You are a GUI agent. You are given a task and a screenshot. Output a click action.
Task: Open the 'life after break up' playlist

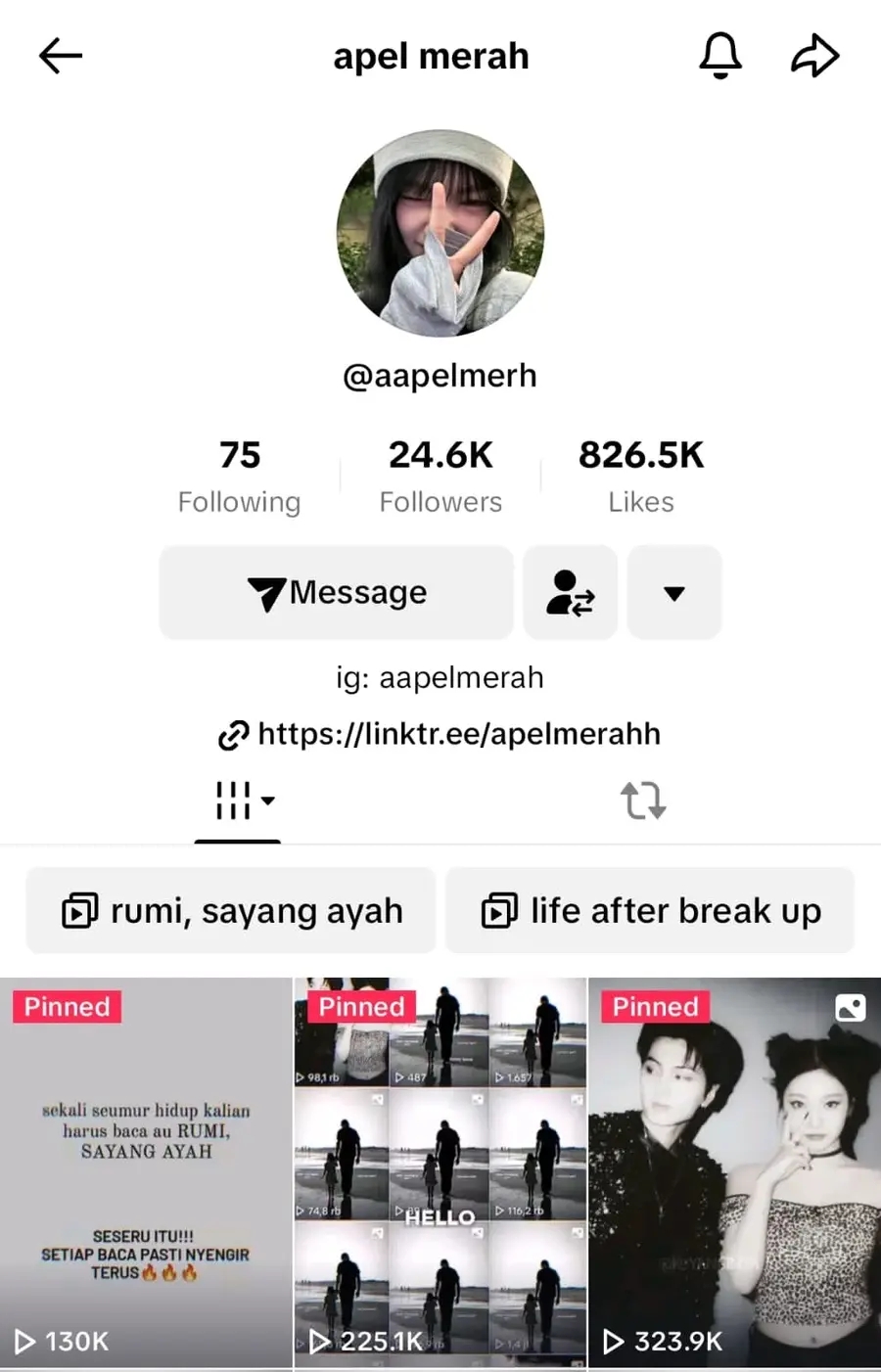coord(650,911)
